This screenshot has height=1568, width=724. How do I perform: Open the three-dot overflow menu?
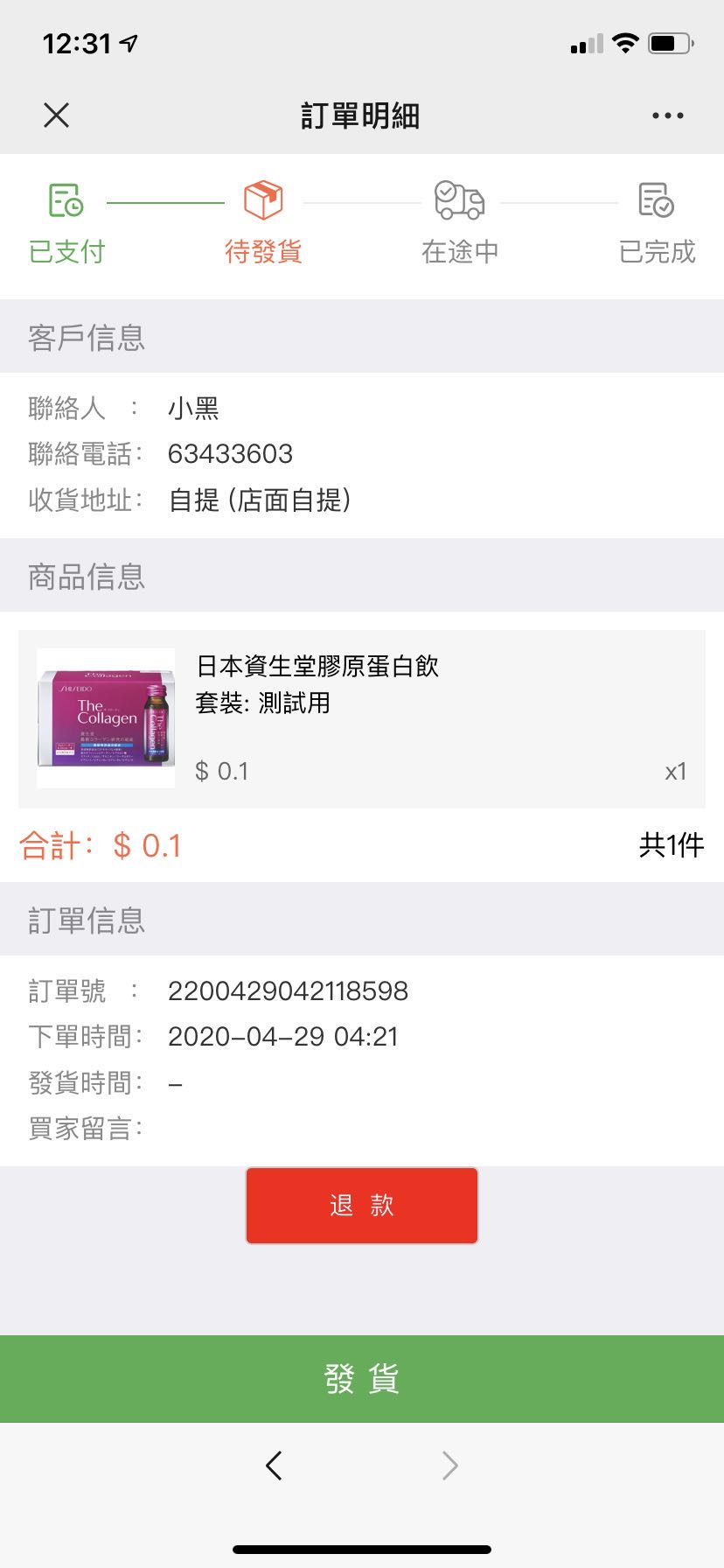667,115
